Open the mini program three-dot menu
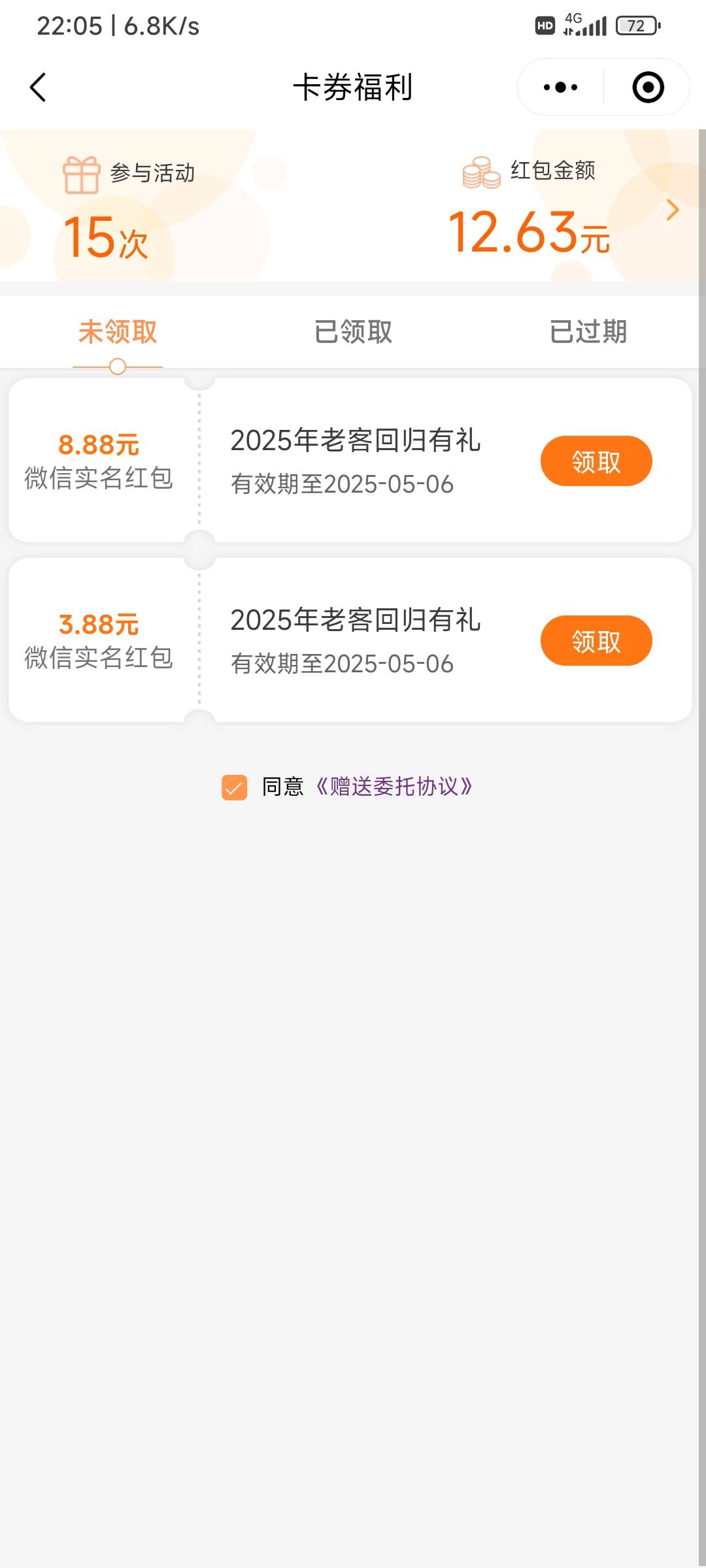Viewport: 706px width, 1568px height. [560, 87]
